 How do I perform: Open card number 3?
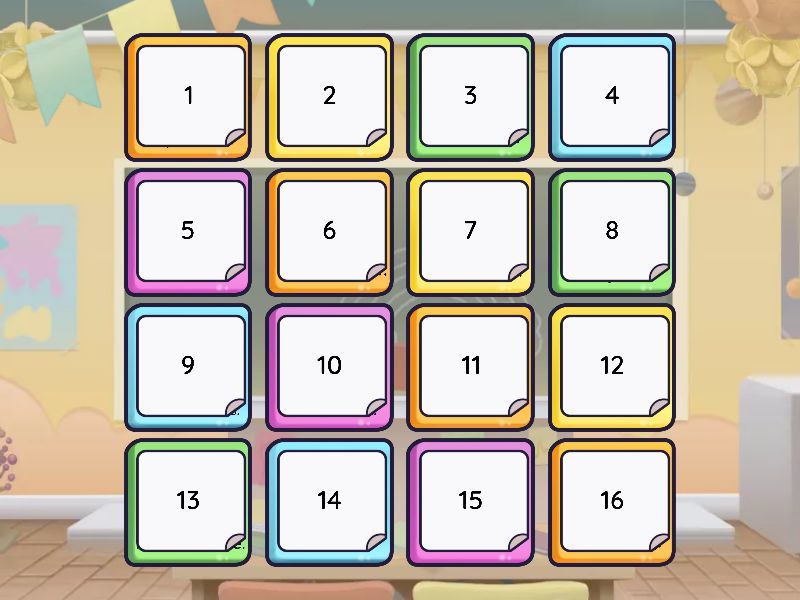[x=471, y=97]
